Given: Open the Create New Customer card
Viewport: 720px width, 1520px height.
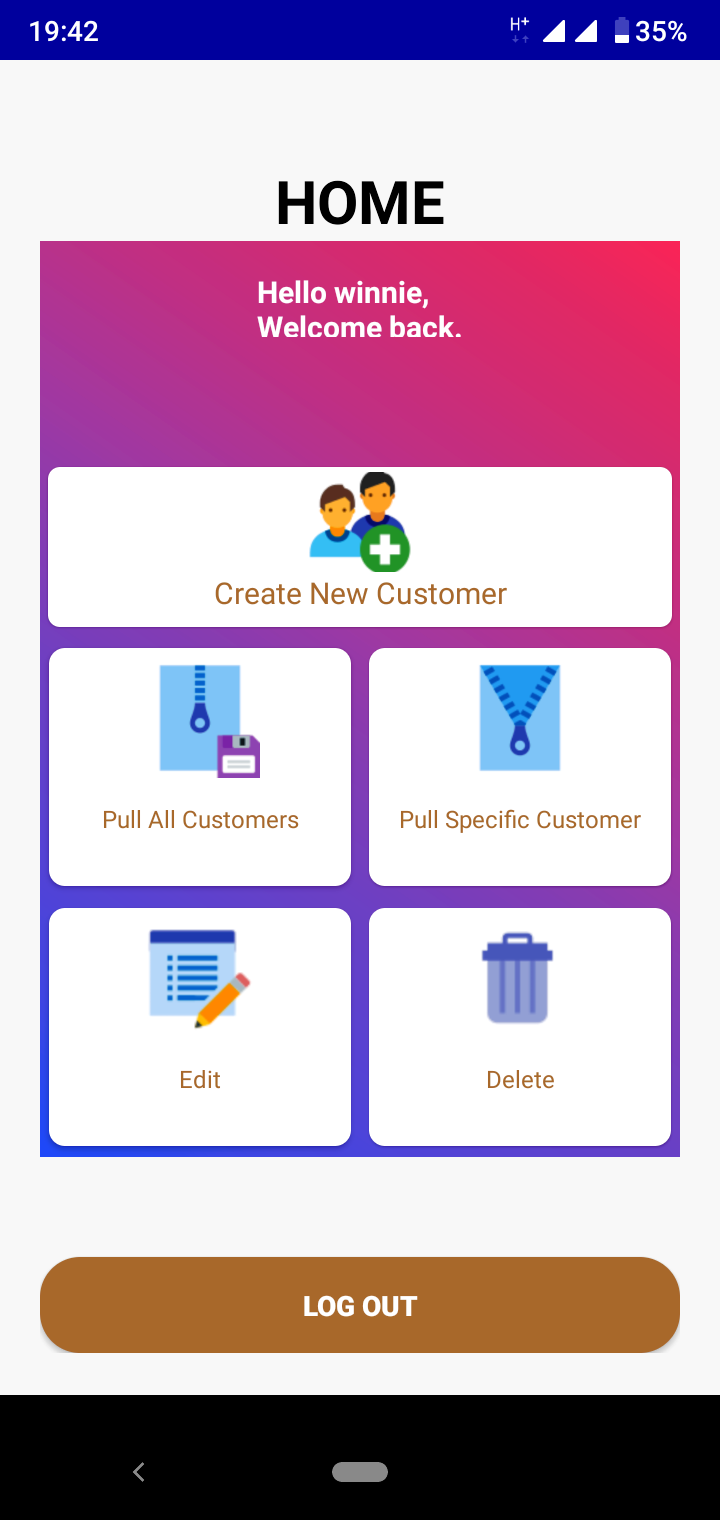Looking at the screenshot, I should tap(360, 547).
